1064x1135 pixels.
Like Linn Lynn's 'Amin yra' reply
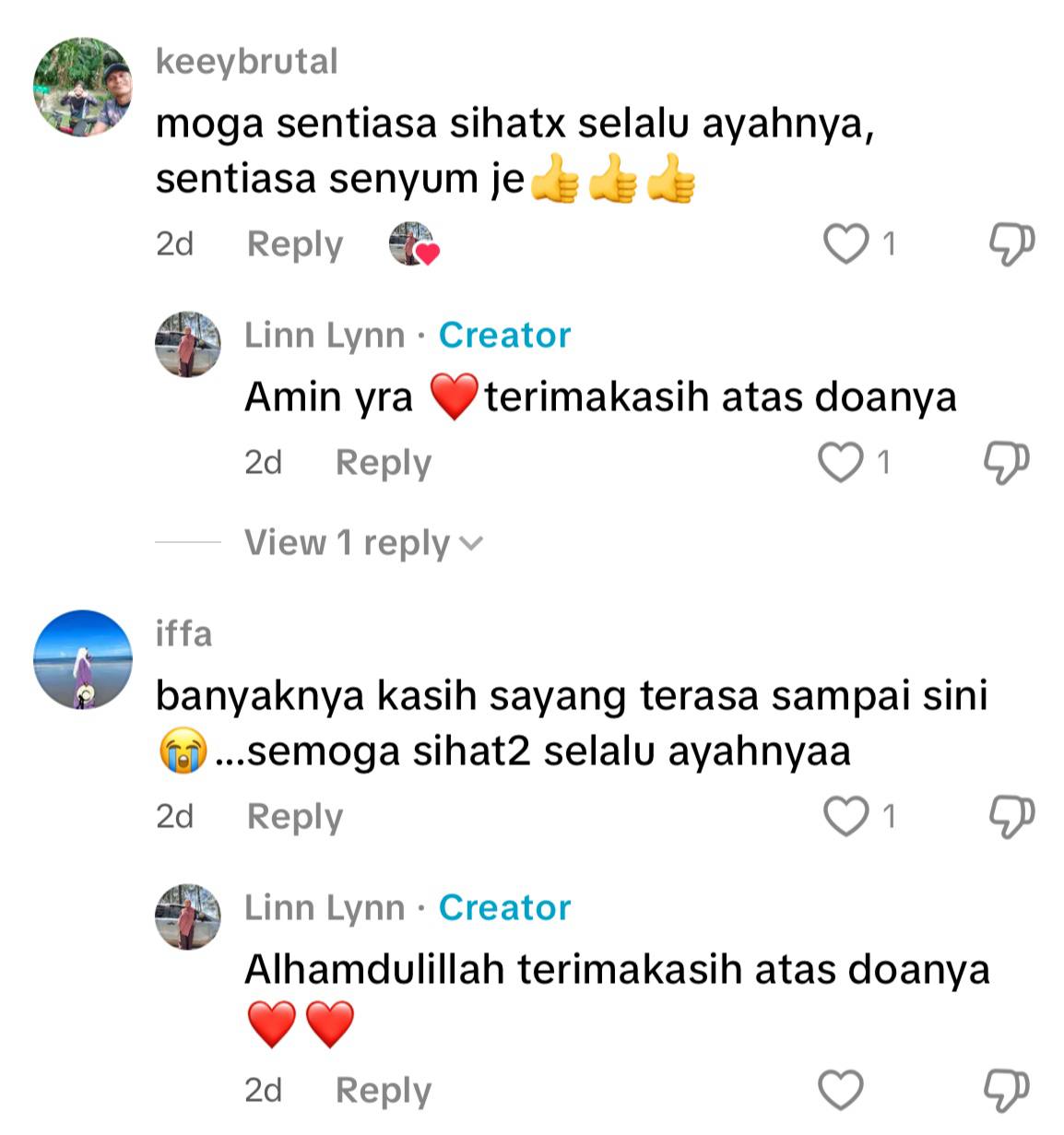tap(841, 462)
